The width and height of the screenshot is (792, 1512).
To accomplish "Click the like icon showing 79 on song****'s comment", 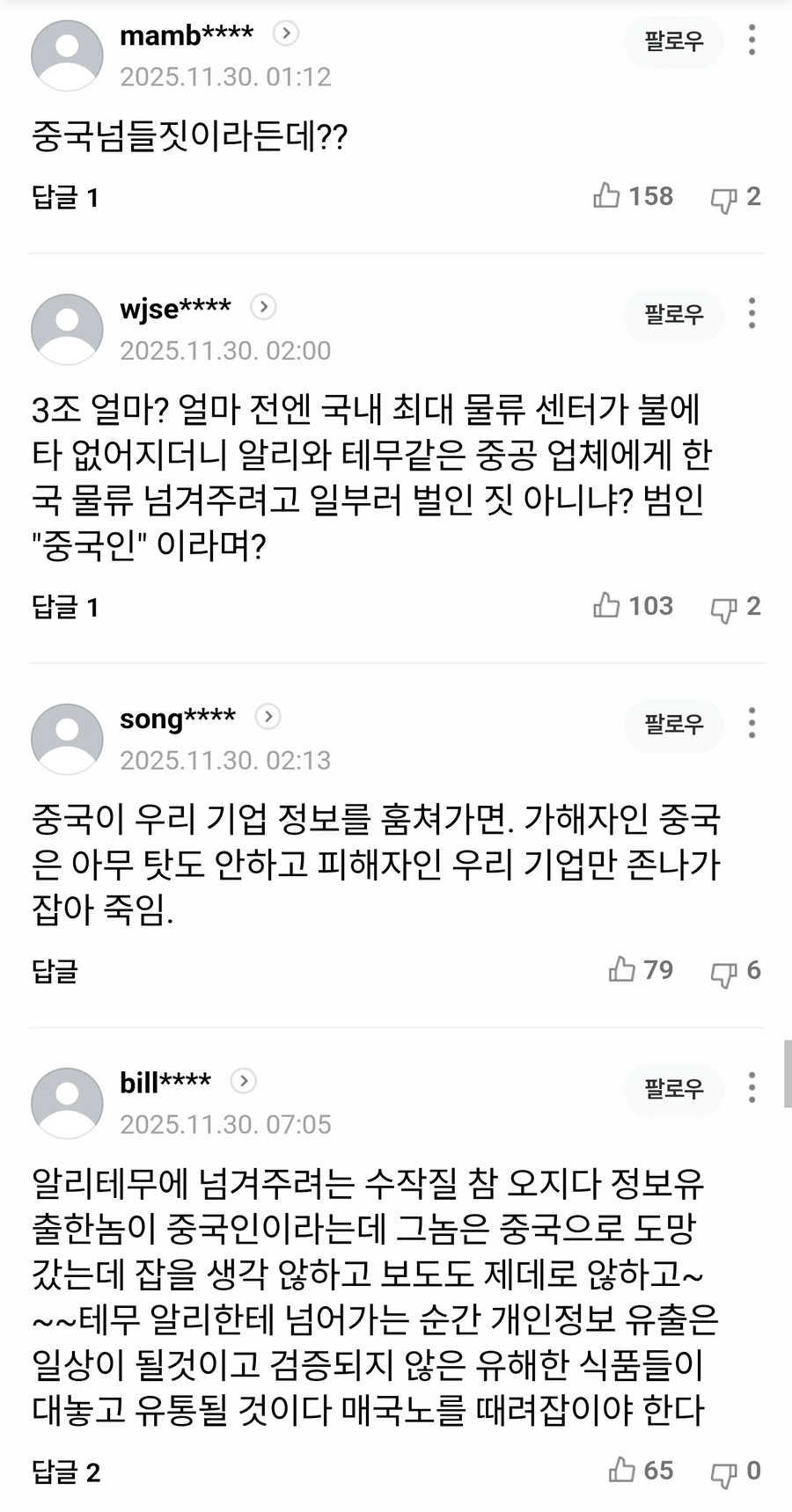I will (623, 970).
